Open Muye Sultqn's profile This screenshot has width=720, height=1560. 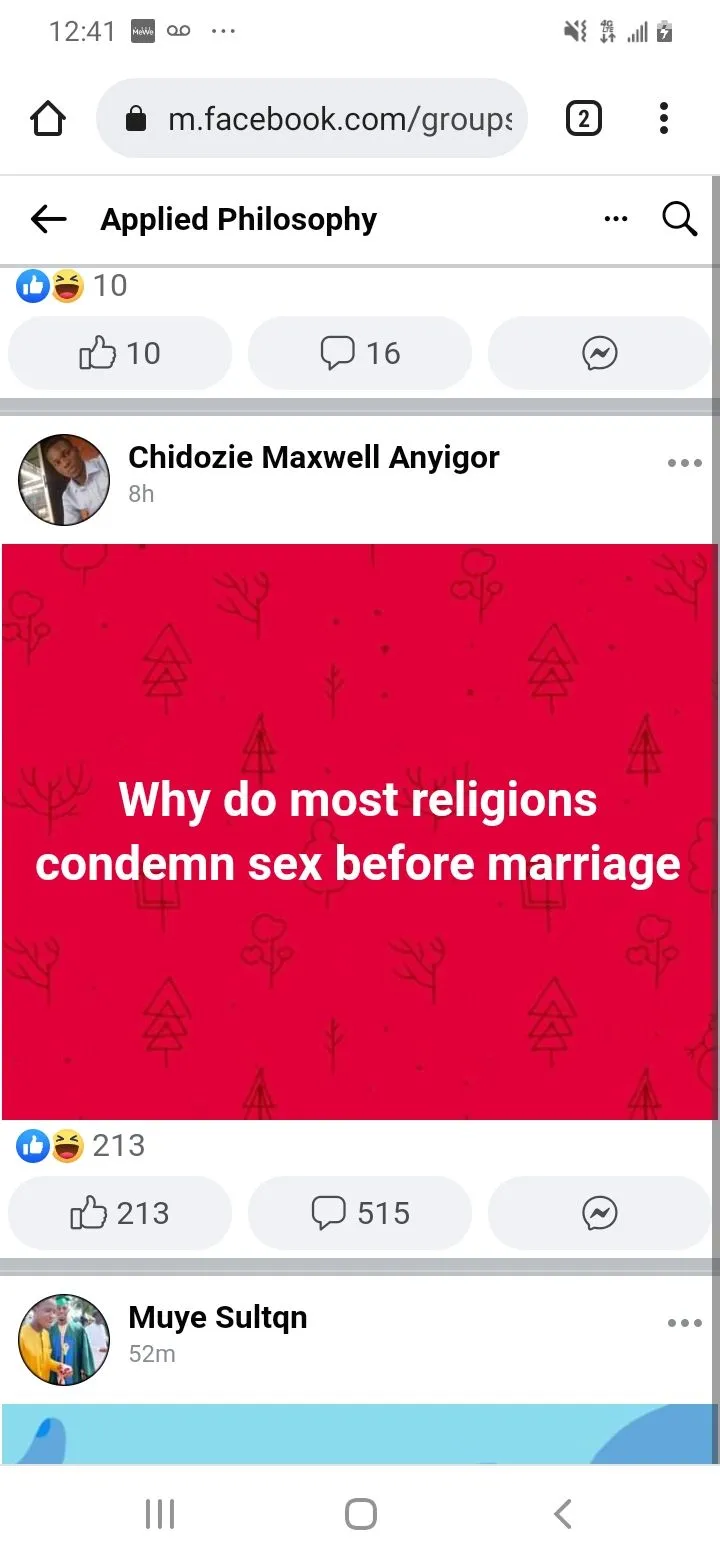coord(217,1318)
